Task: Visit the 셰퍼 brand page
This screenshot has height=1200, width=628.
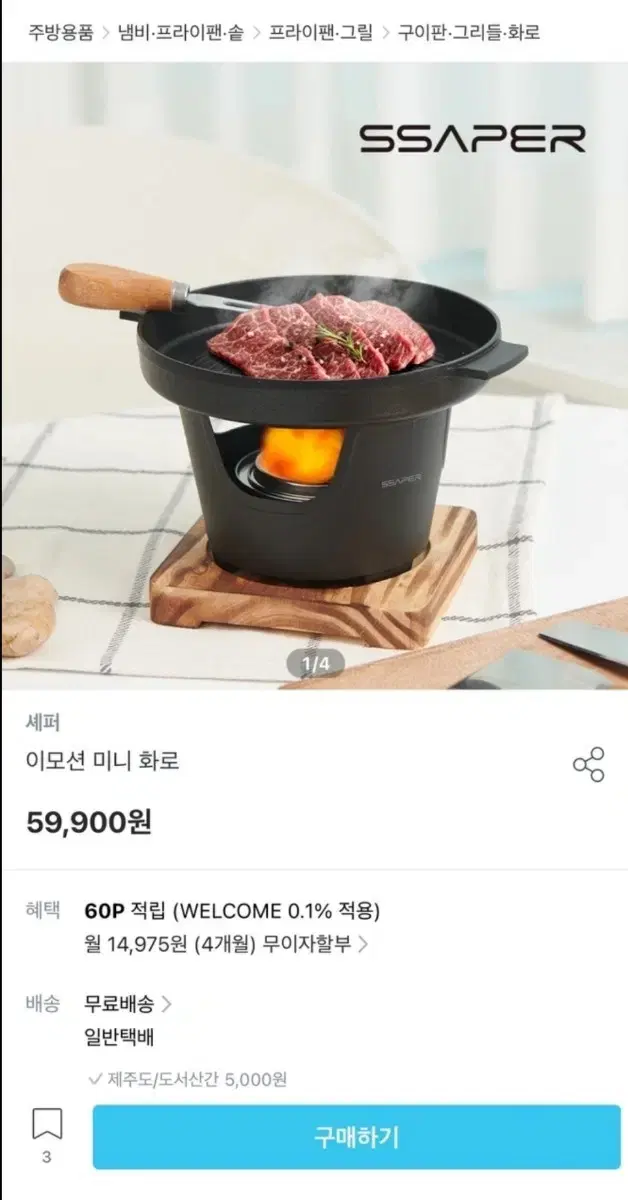Action: 43,723
